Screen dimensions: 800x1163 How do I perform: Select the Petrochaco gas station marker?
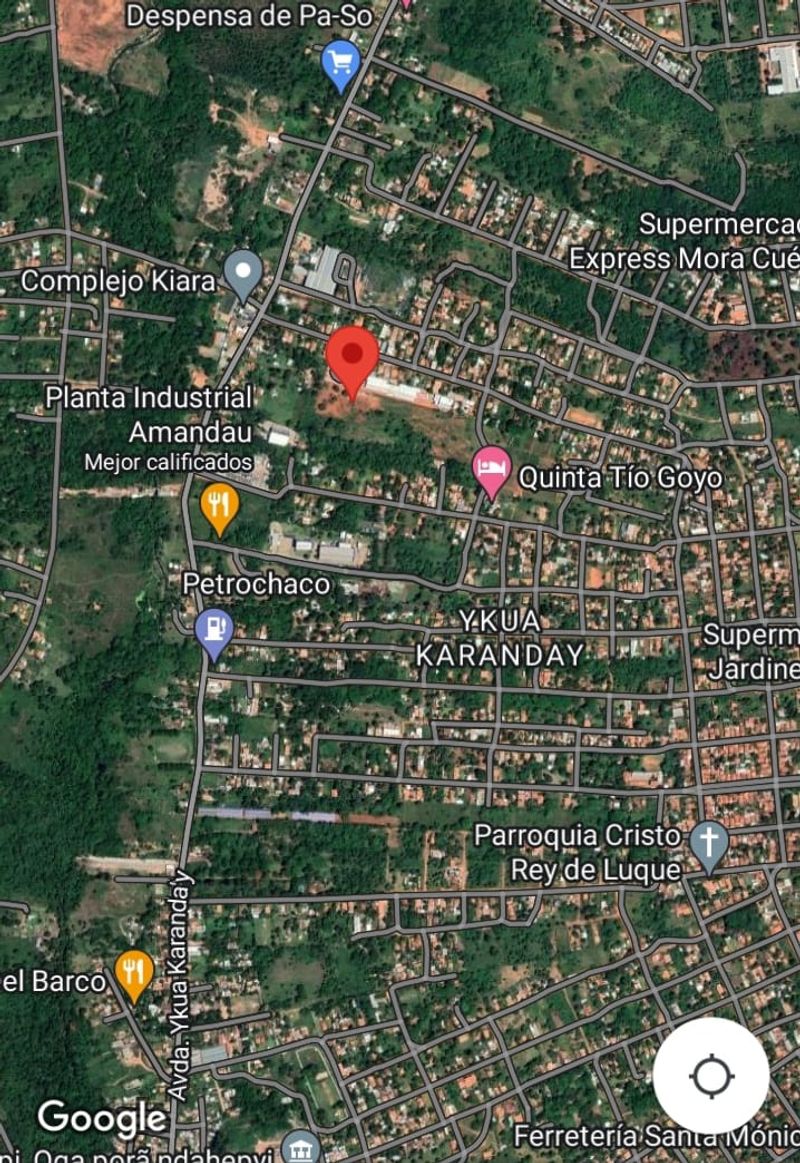[x=214, y=632]
